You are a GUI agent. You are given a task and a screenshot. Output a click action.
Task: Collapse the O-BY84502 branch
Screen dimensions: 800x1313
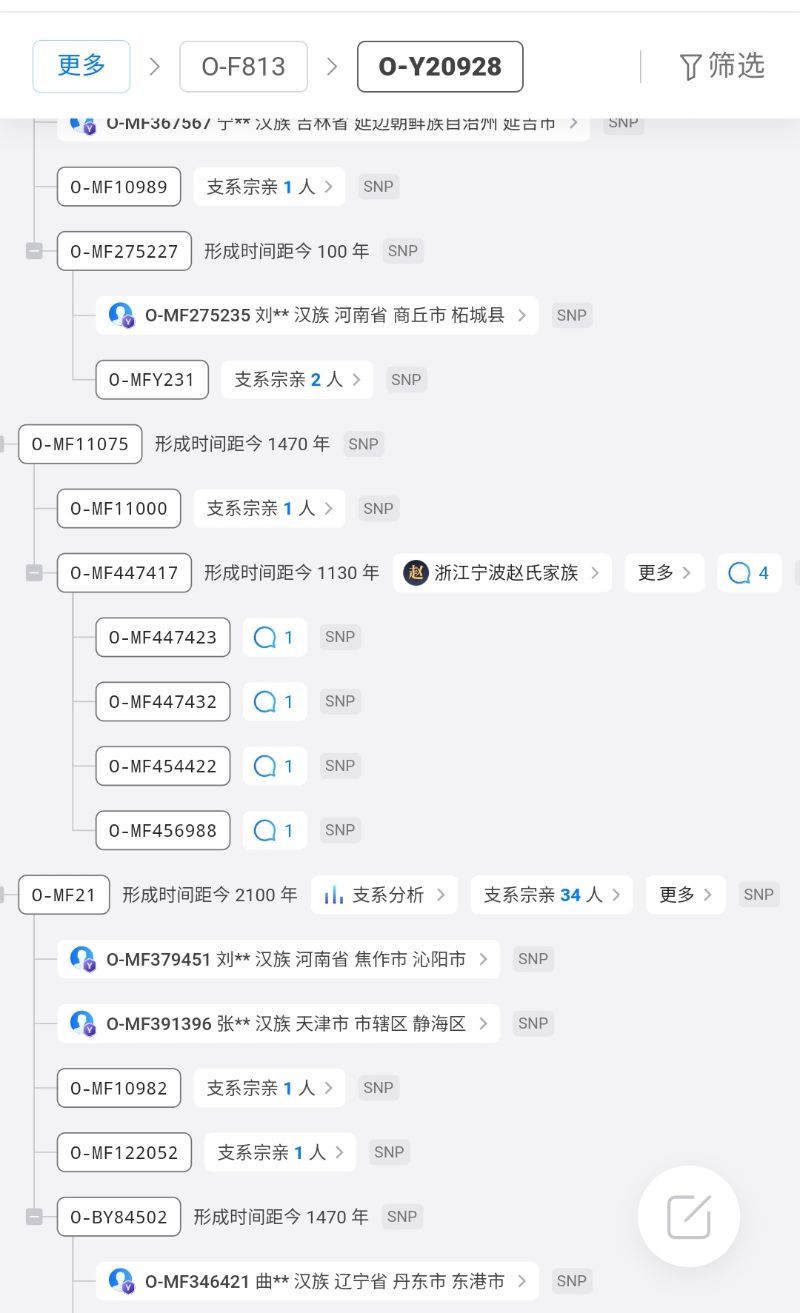(34, 1217)
